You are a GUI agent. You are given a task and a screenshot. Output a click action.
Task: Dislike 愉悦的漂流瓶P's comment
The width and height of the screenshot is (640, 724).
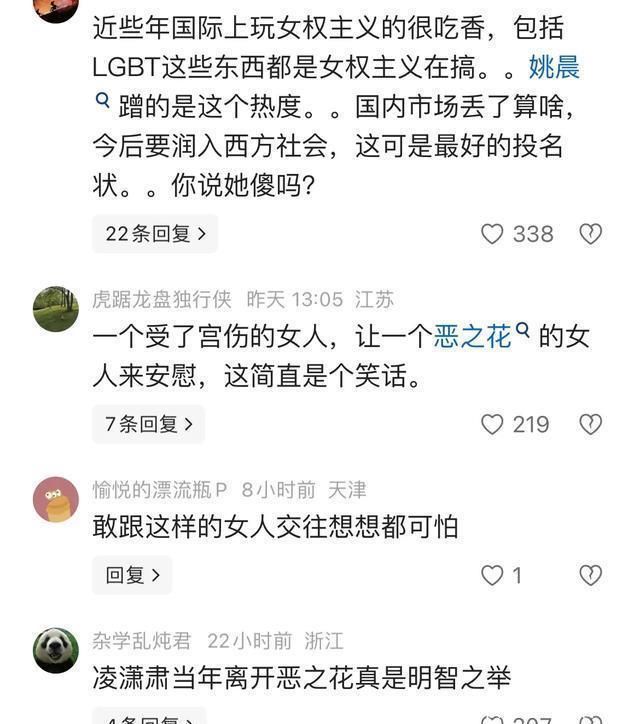pyautogui.click(x=591, y=575)
